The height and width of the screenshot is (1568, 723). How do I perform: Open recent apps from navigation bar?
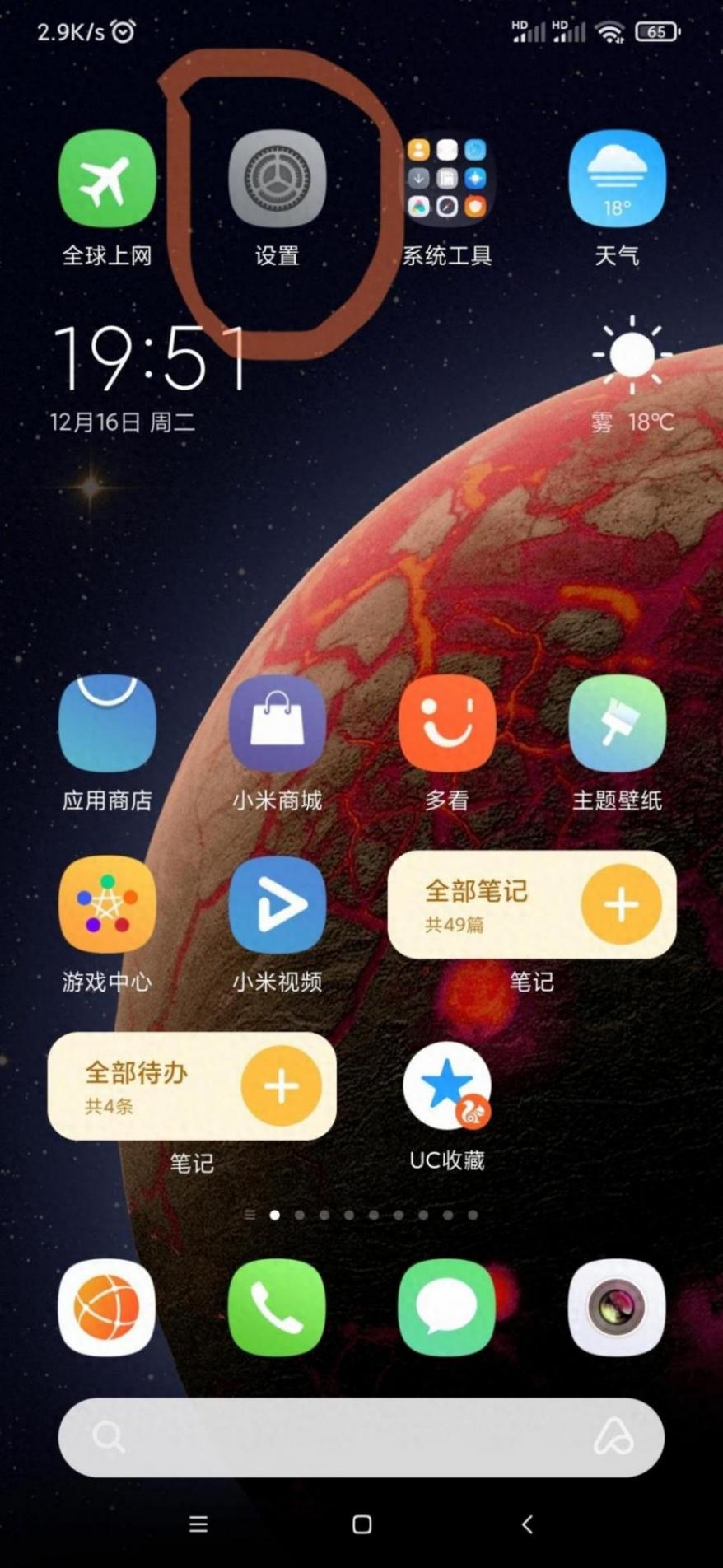[198, 1524]
